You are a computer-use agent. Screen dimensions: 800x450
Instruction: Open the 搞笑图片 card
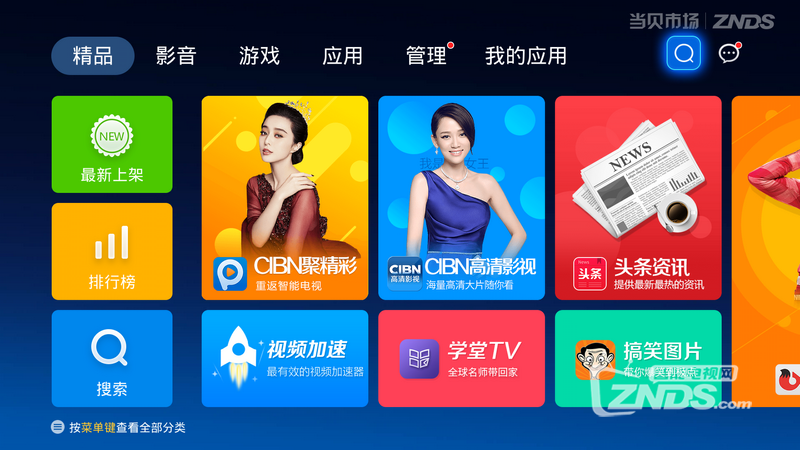pos(638,358)
